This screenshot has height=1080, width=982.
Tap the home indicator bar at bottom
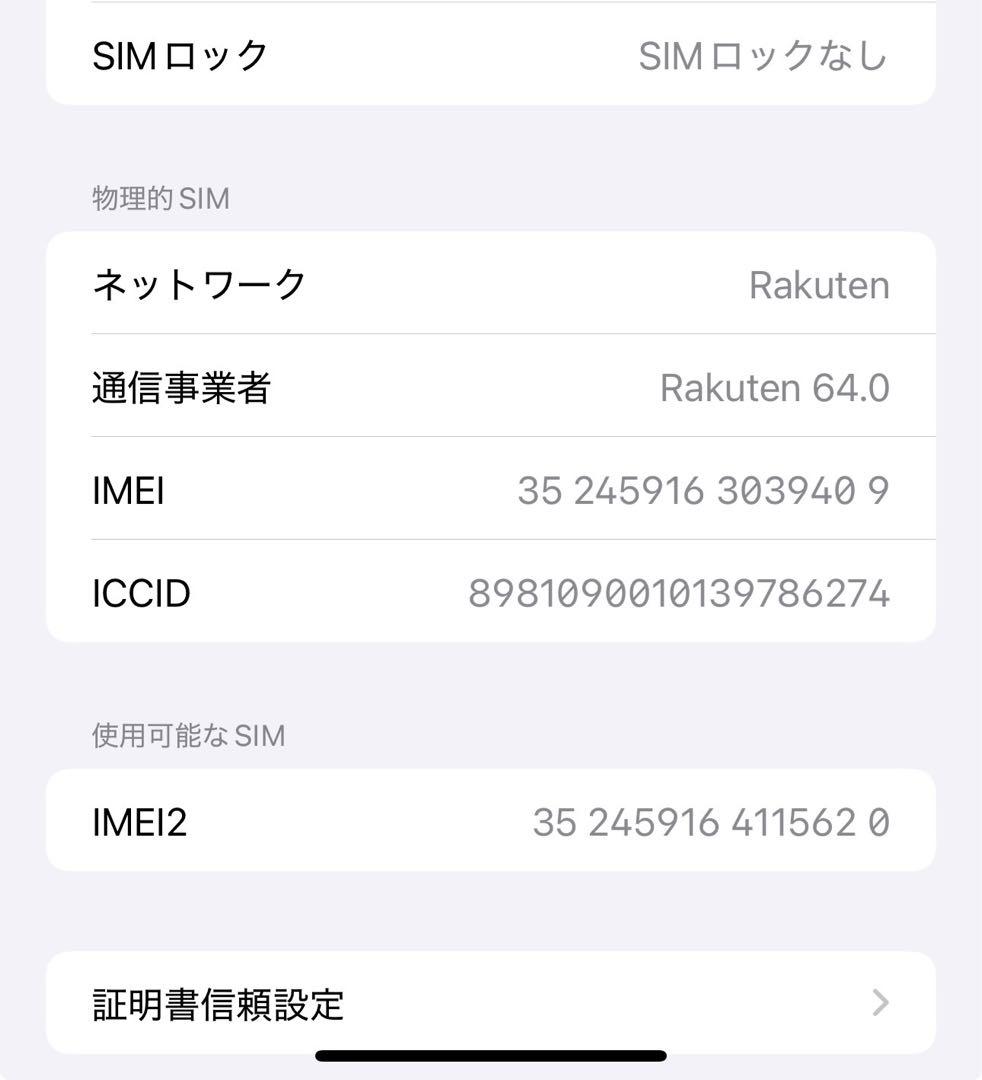491,1056
